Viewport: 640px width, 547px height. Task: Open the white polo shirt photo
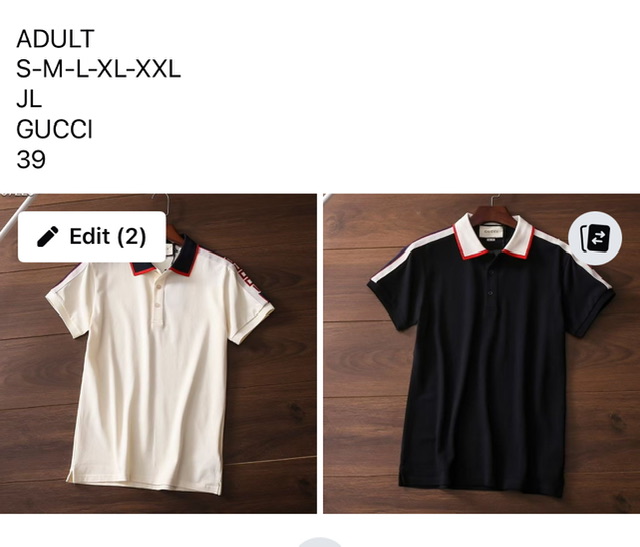[158, 380]
